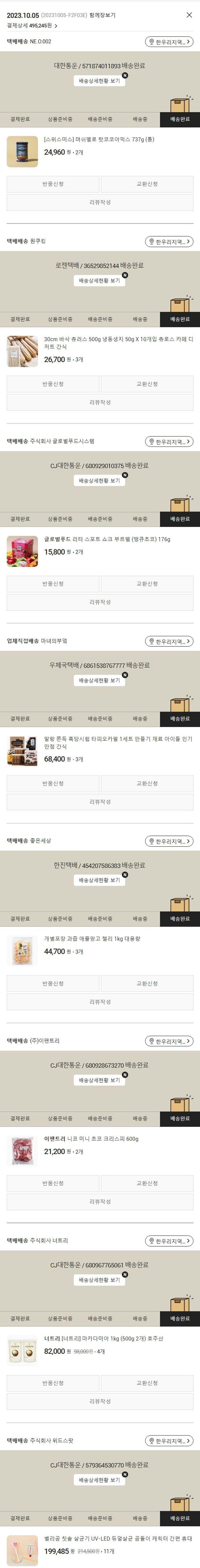View delivery status for 대한통운 571874011893
Image resolution: width=200 pixels, height=1568 pixels.
pyautogui.click(x=100, y=81)
